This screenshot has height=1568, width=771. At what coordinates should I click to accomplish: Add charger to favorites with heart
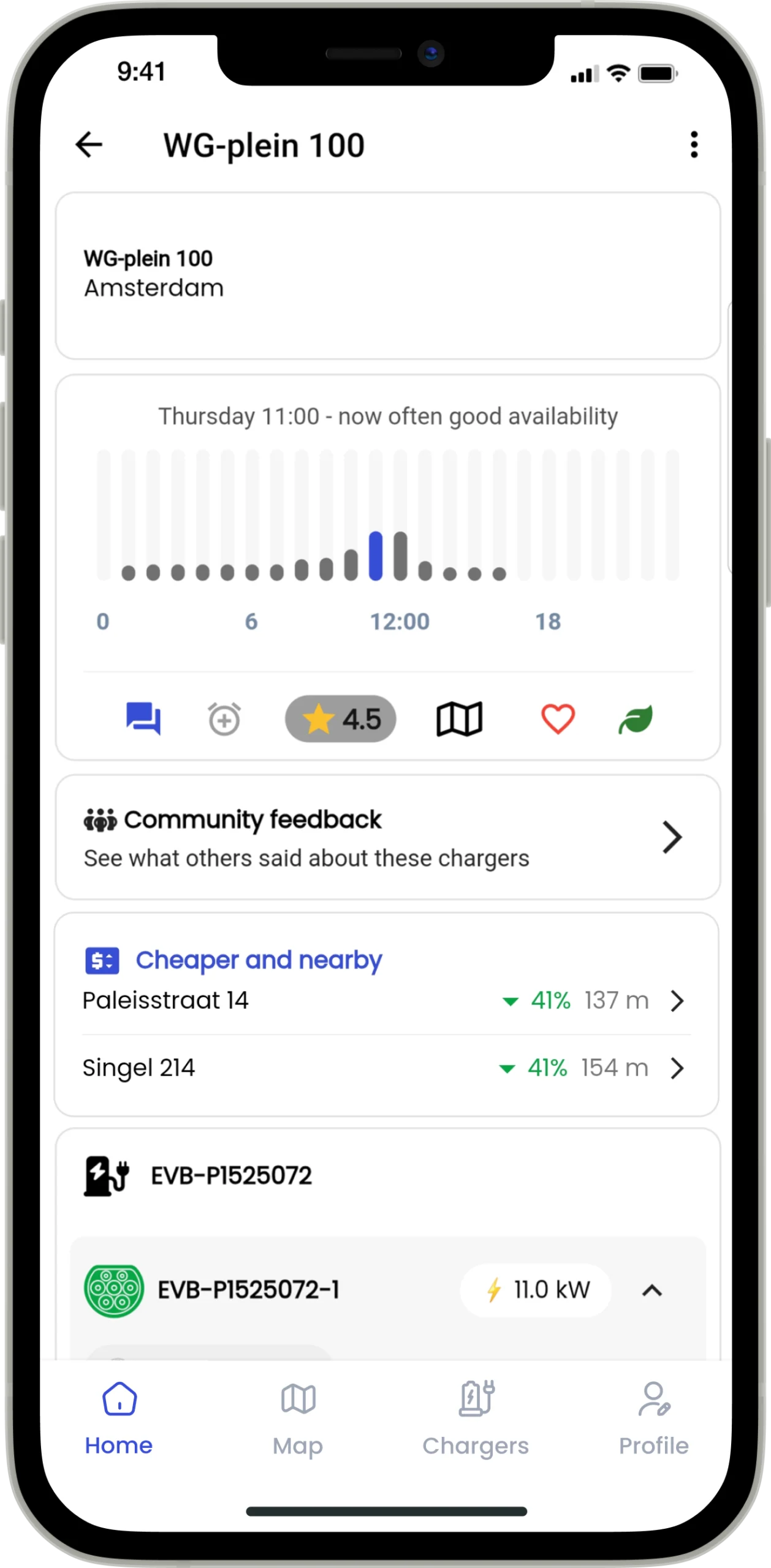558,718
